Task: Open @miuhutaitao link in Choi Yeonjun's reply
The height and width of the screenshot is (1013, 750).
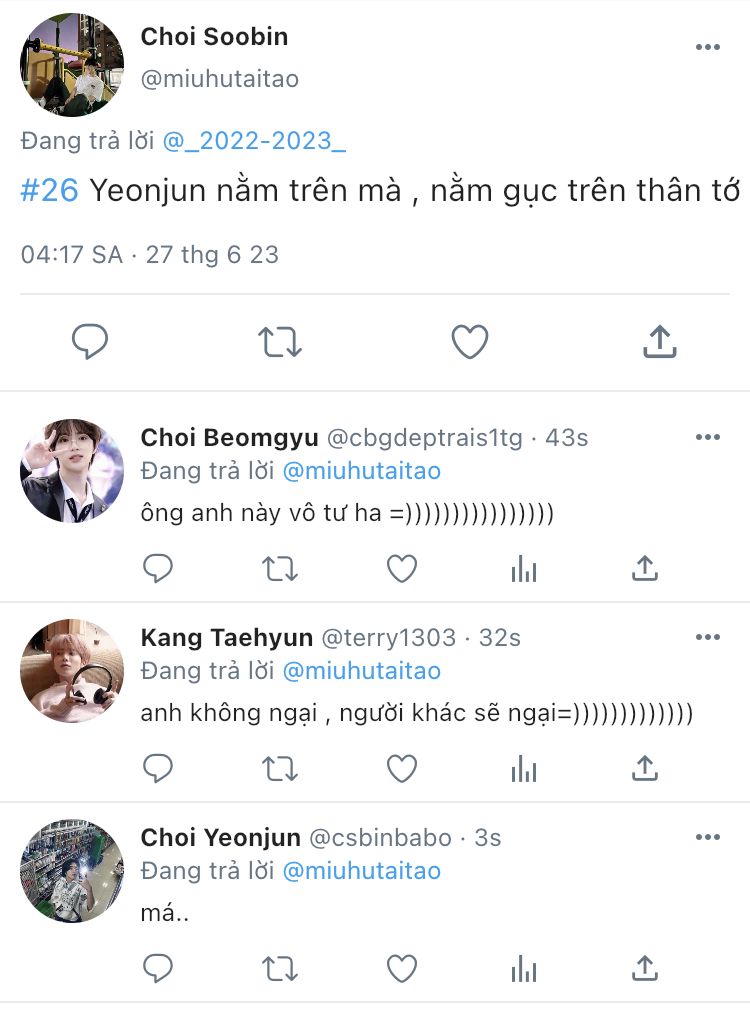Action: tap(361, 871)
